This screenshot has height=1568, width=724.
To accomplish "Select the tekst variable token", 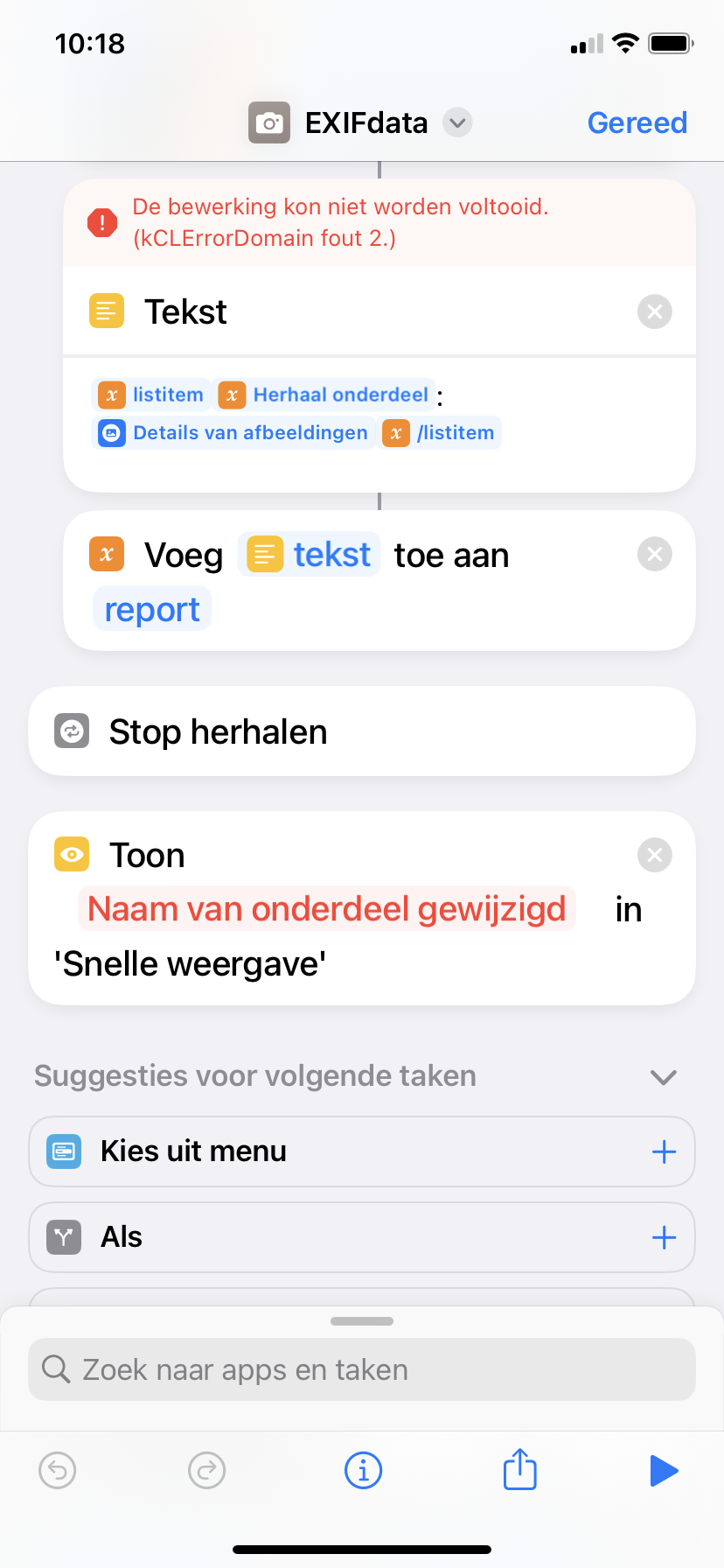I will [310, 555].
